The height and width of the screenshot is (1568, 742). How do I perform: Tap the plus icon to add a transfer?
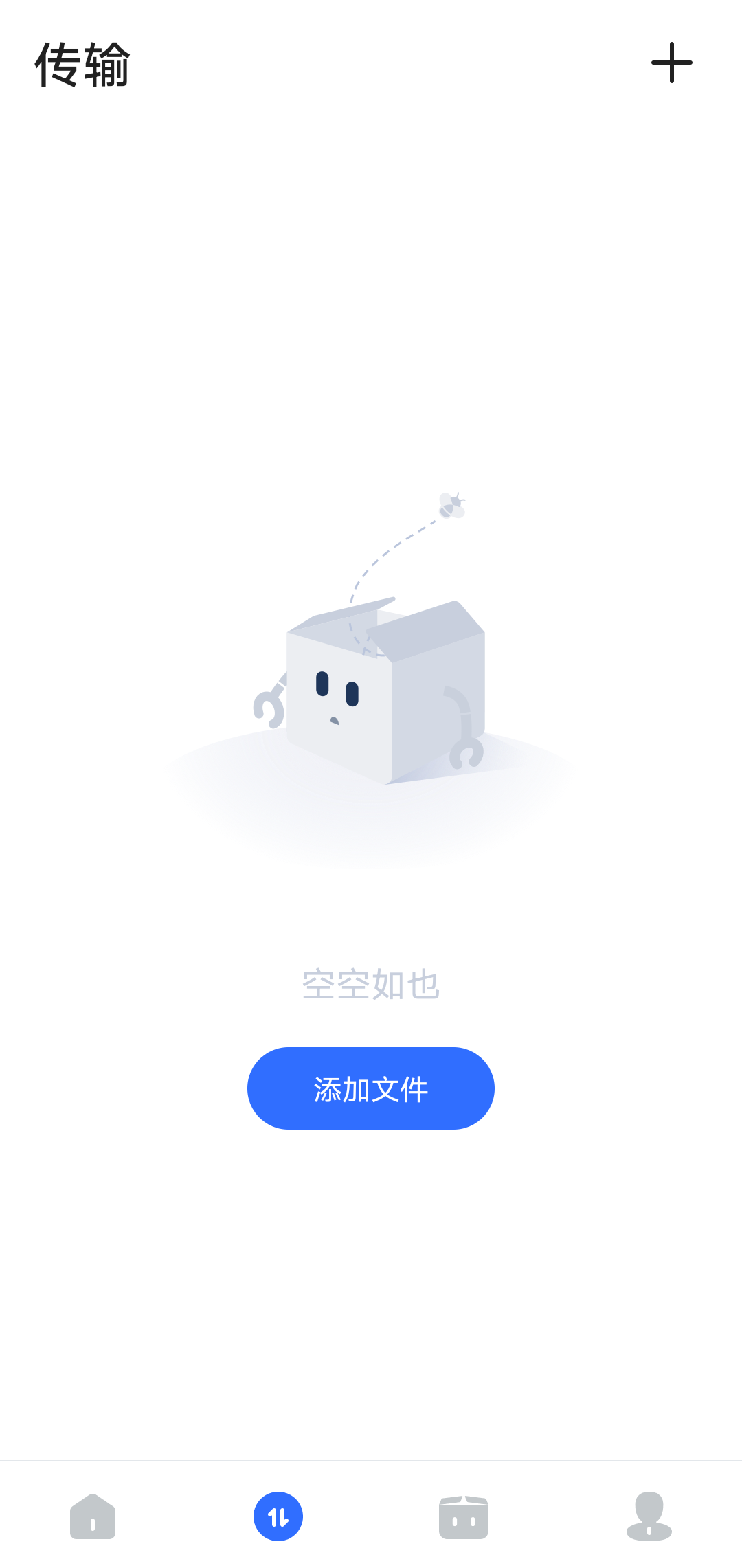coord(671,63)
